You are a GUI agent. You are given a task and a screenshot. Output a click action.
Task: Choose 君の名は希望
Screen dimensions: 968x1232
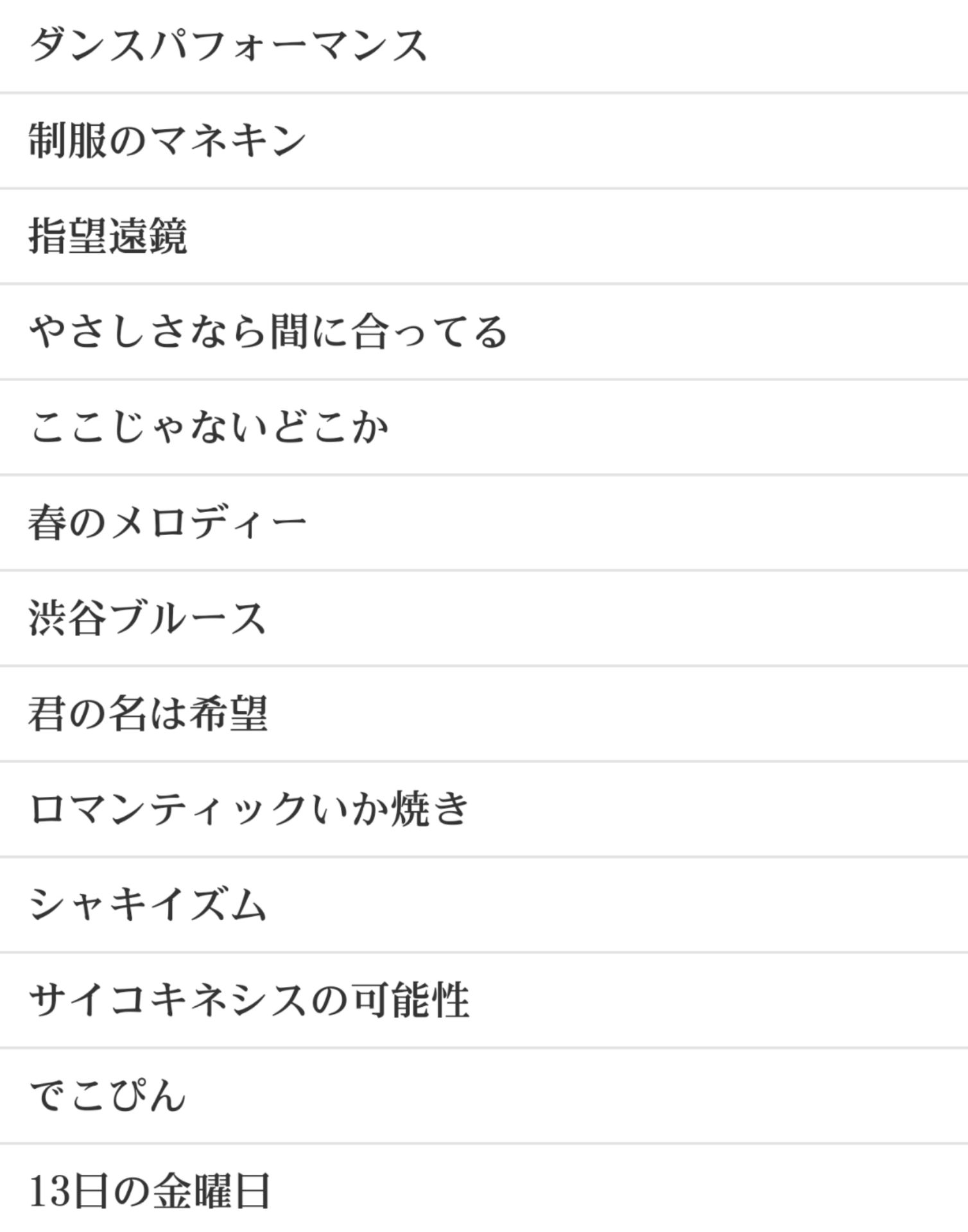coord(147,714)
